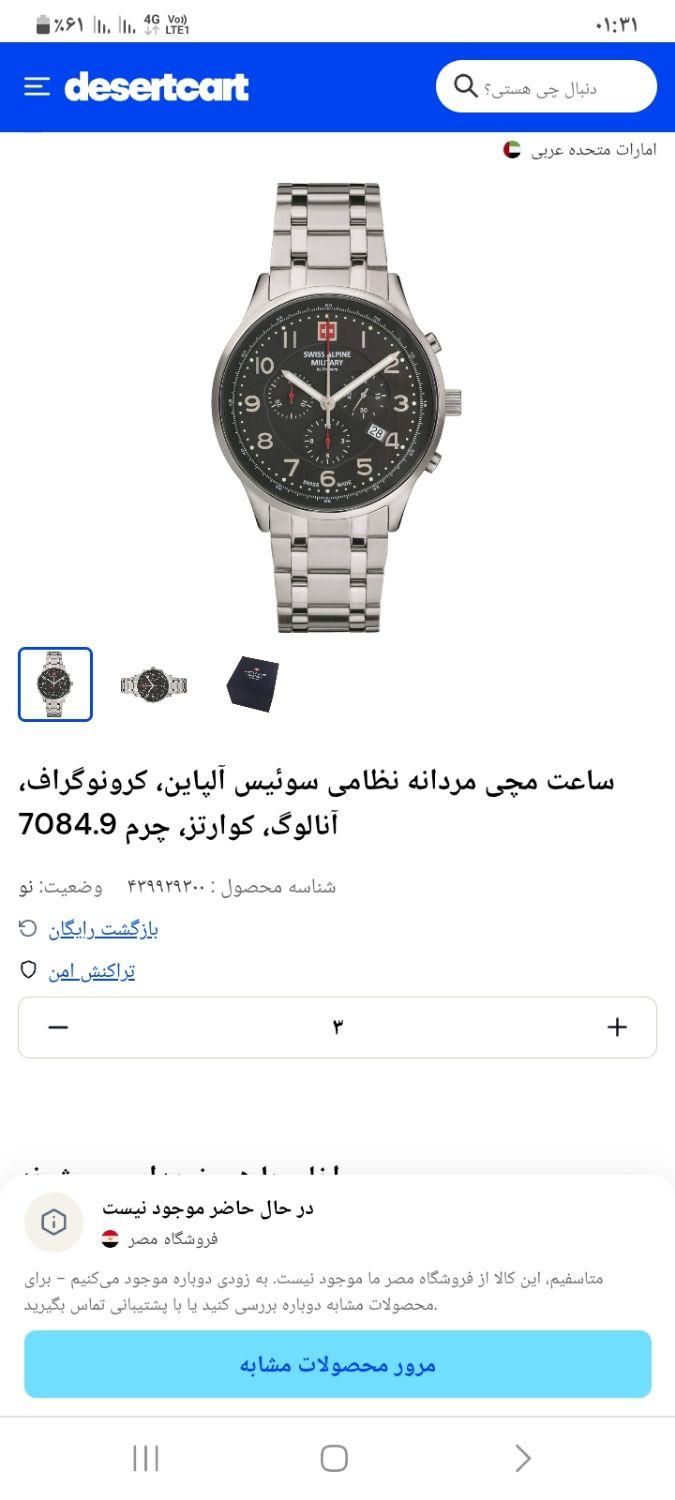This screenshot has width=675, height=1500.
Task: Change country from امارات متحده عربی
Action: pos(580,150)
